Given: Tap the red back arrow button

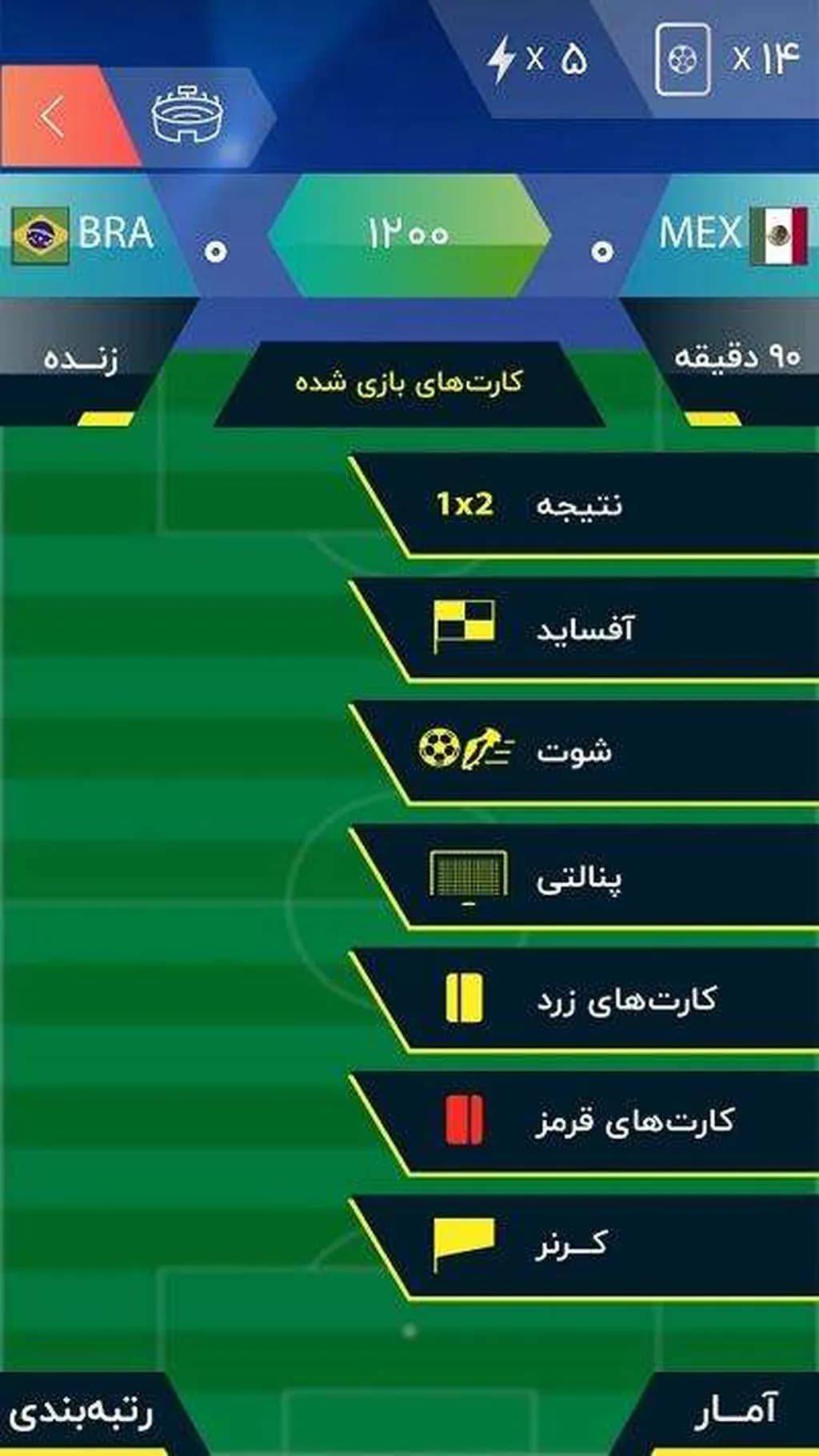Looking at the screenshot, I should point(54,117).
